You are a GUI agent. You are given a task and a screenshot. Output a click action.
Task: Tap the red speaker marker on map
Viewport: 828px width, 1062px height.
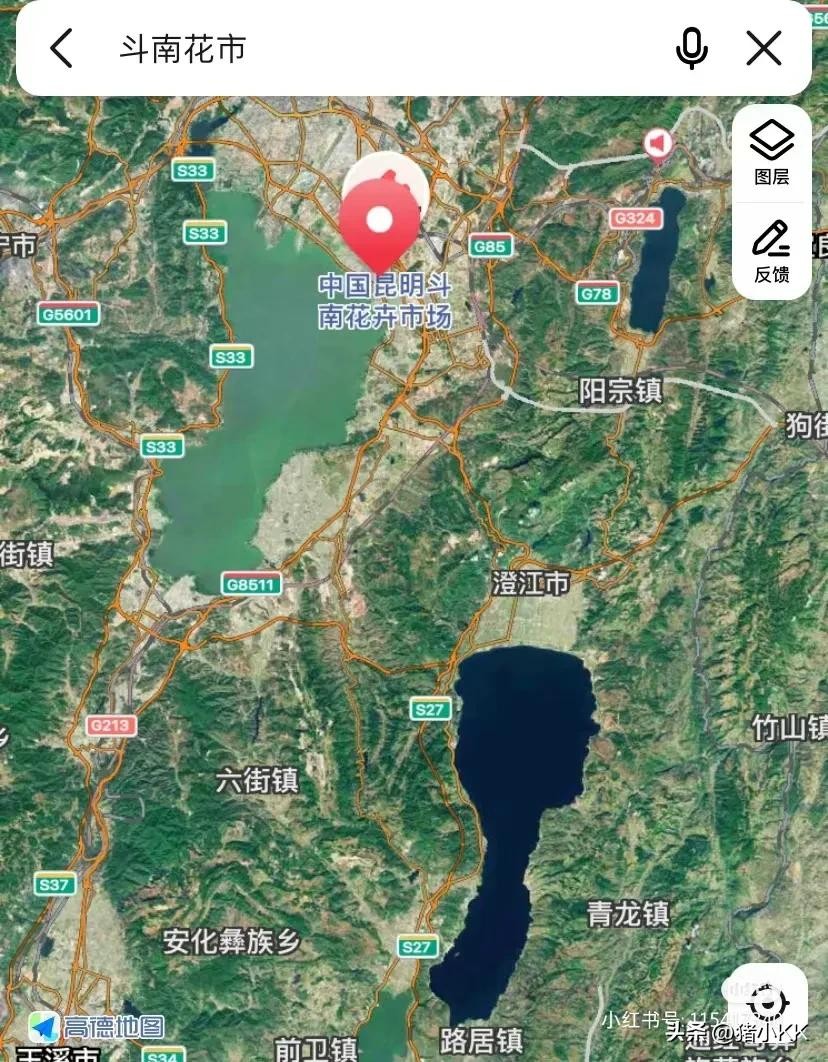[x=657, y=145]
